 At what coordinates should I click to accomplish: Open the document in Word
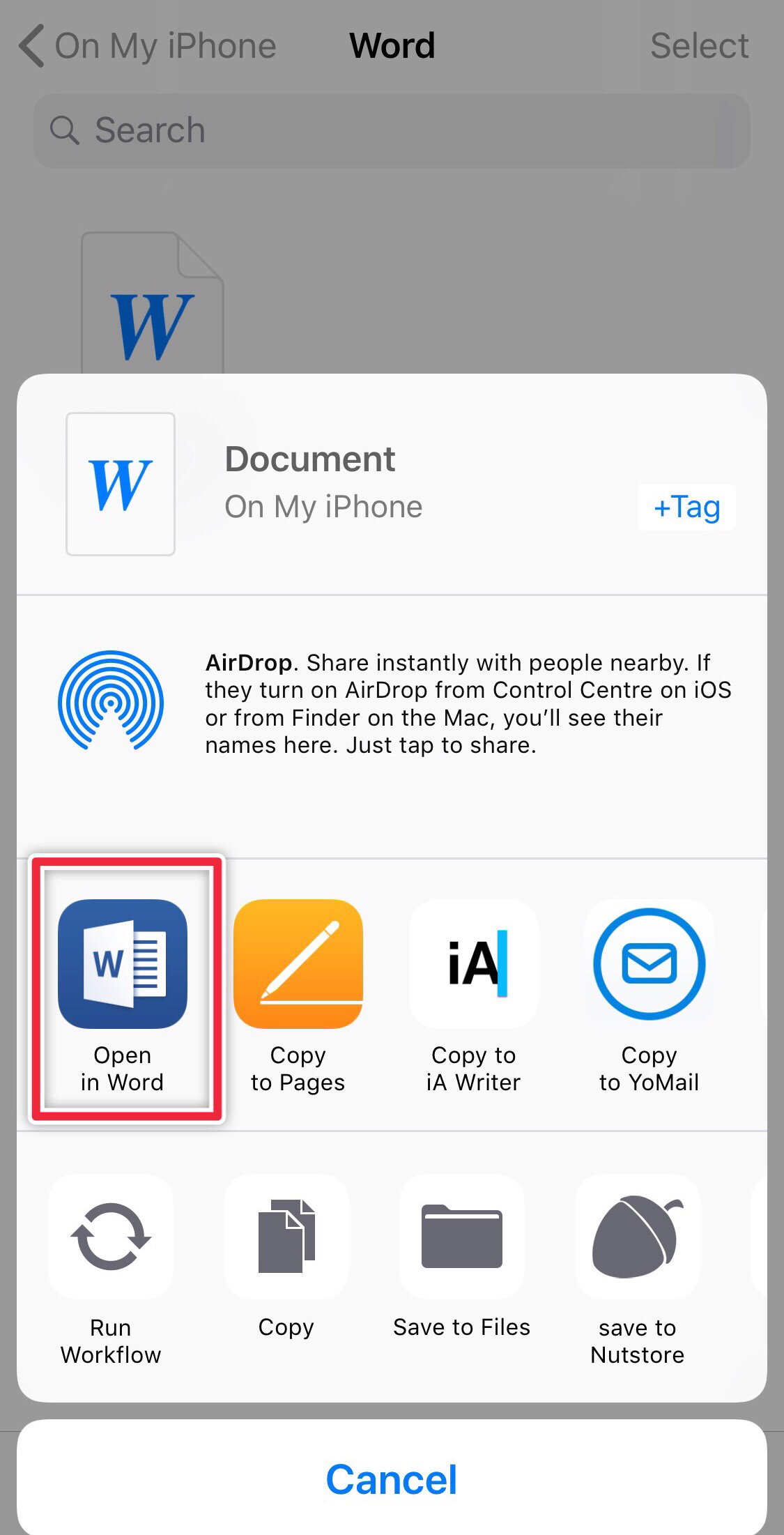(x=123, y=965)
